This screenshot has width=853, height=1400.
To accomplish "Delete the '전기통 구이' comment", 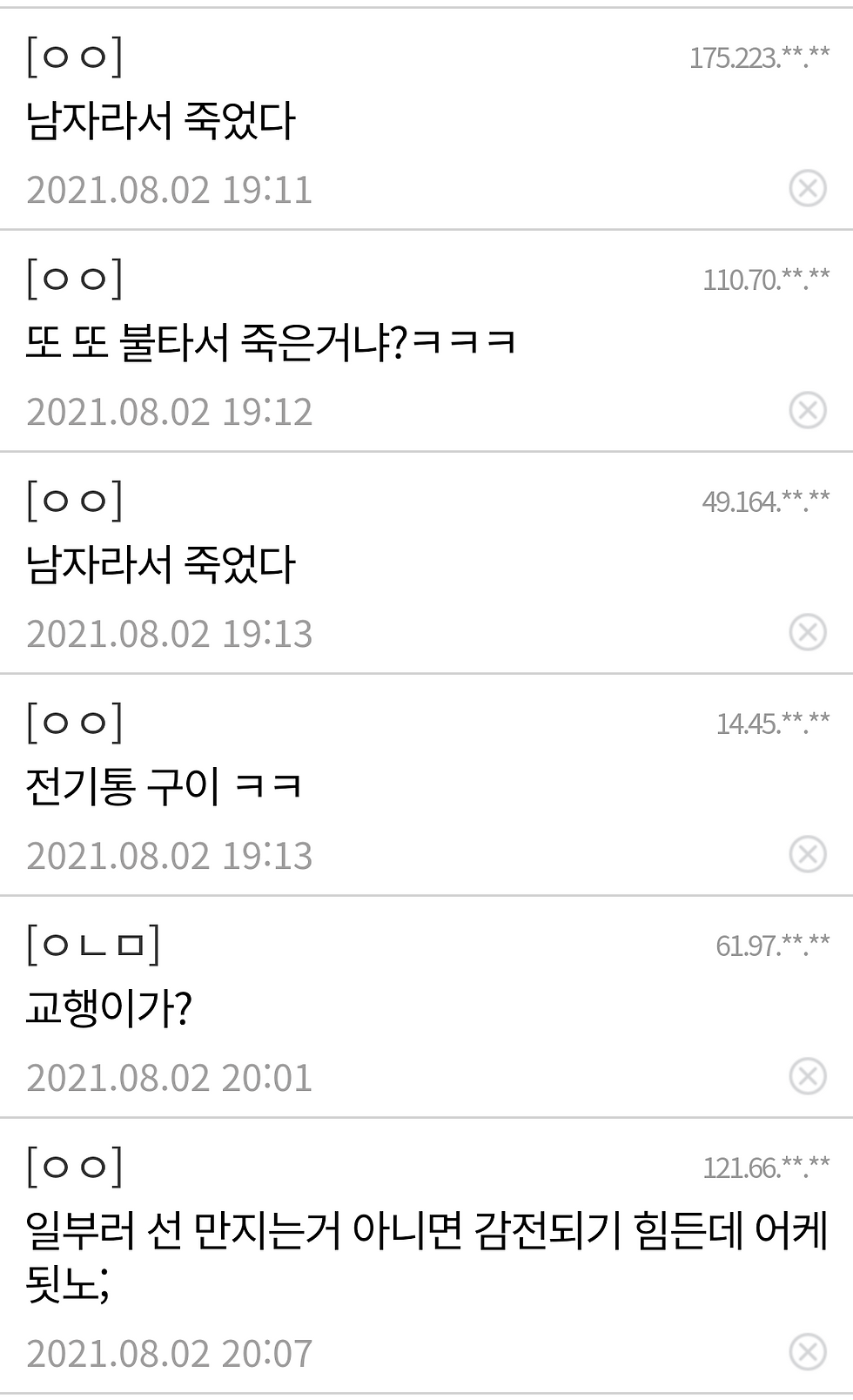I will tap(807, 854).
